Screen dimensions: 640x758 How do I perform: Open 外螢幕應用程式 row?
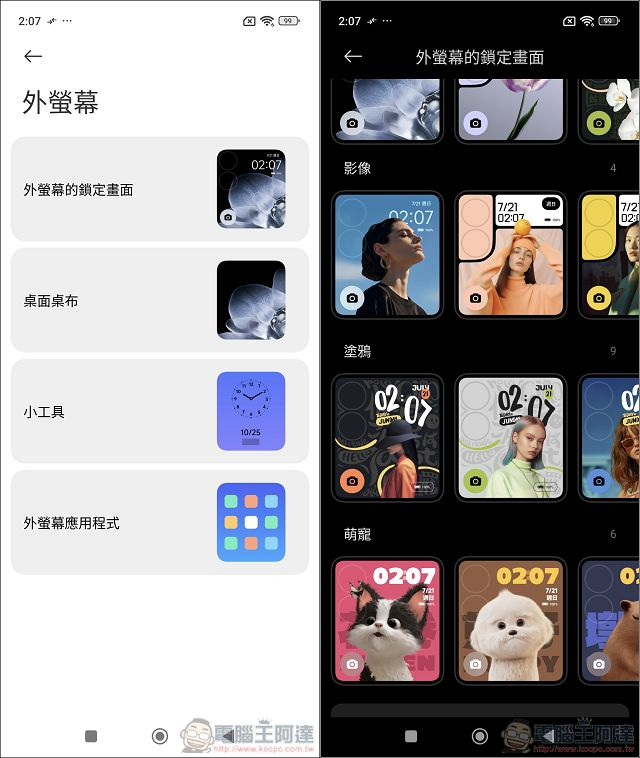[x=160, y=522]
